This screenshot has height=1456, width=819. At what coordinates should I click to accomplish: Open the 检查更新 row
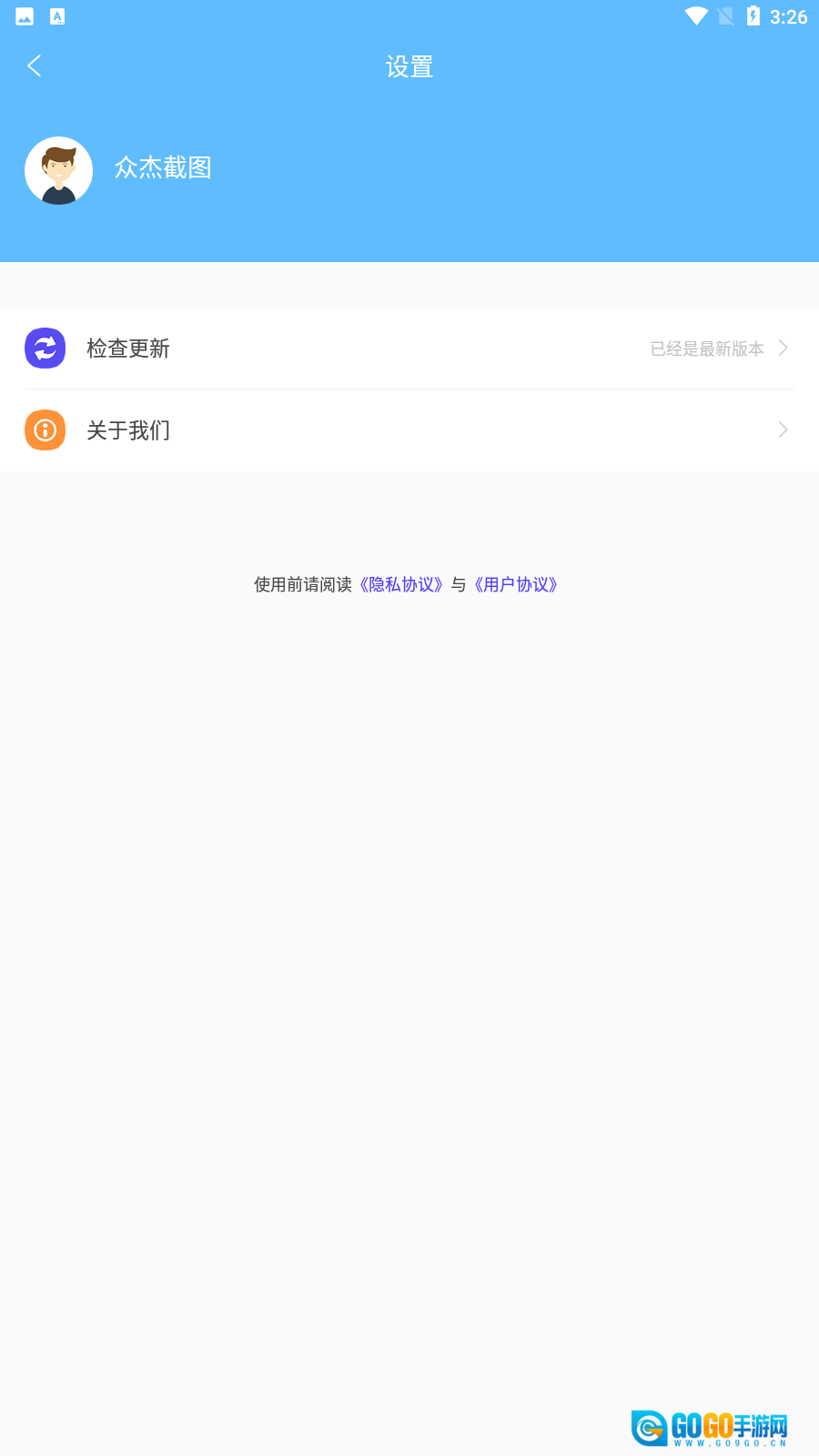(x=409, y=349)
